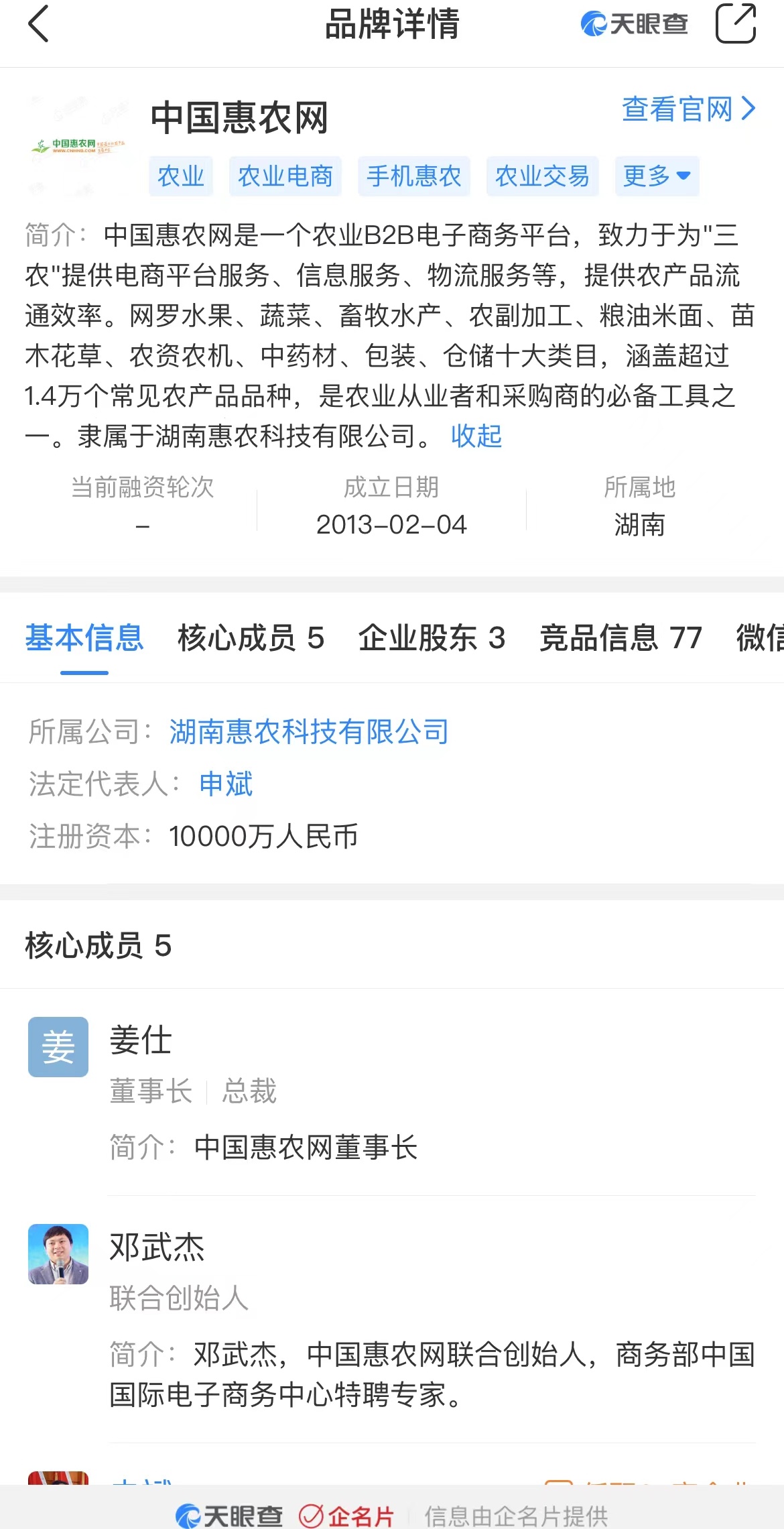Screen dimensions: 784x1529
Task: Select the 农业 tag chip
Action: click(x=181, y=176)
